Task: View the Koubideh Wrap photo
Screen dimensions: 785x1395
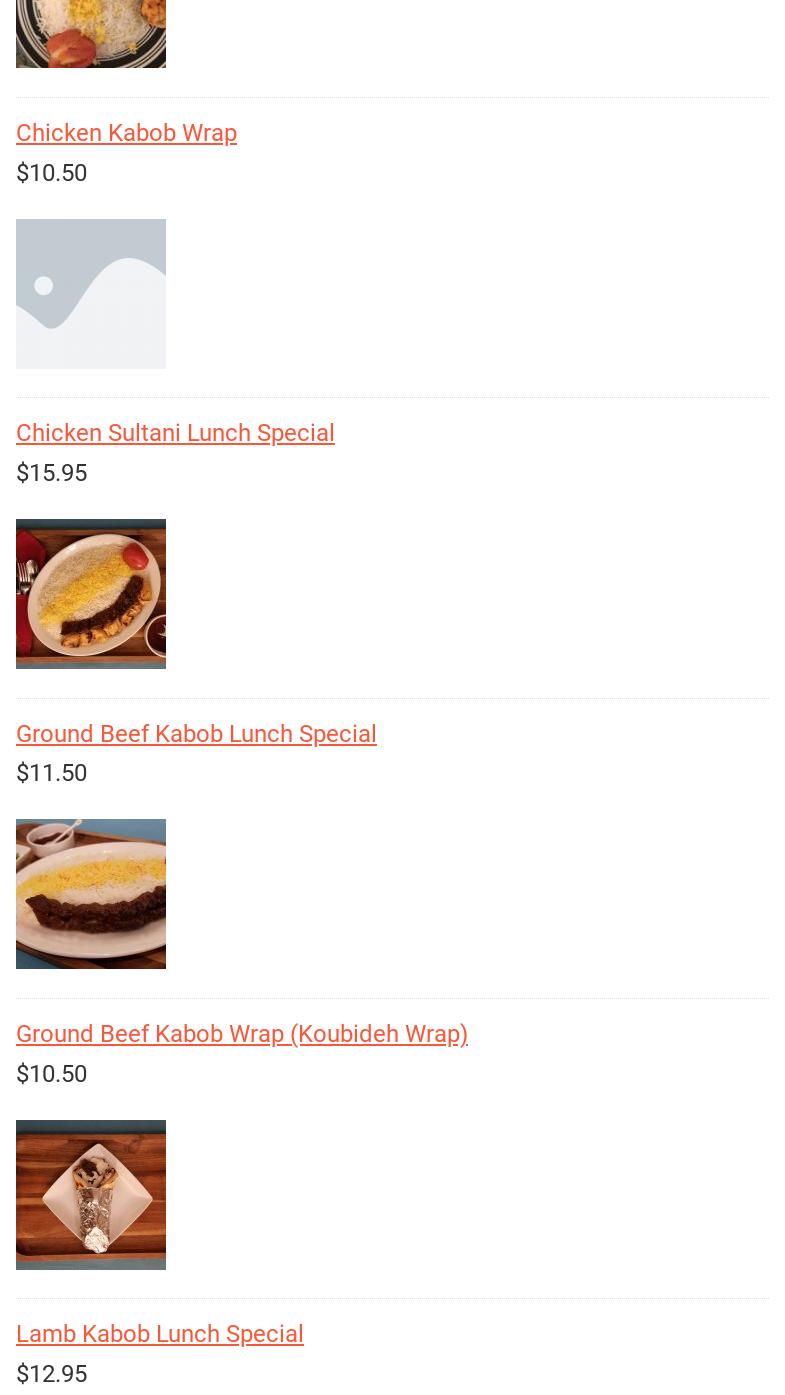Action: tap(91, 1195)
